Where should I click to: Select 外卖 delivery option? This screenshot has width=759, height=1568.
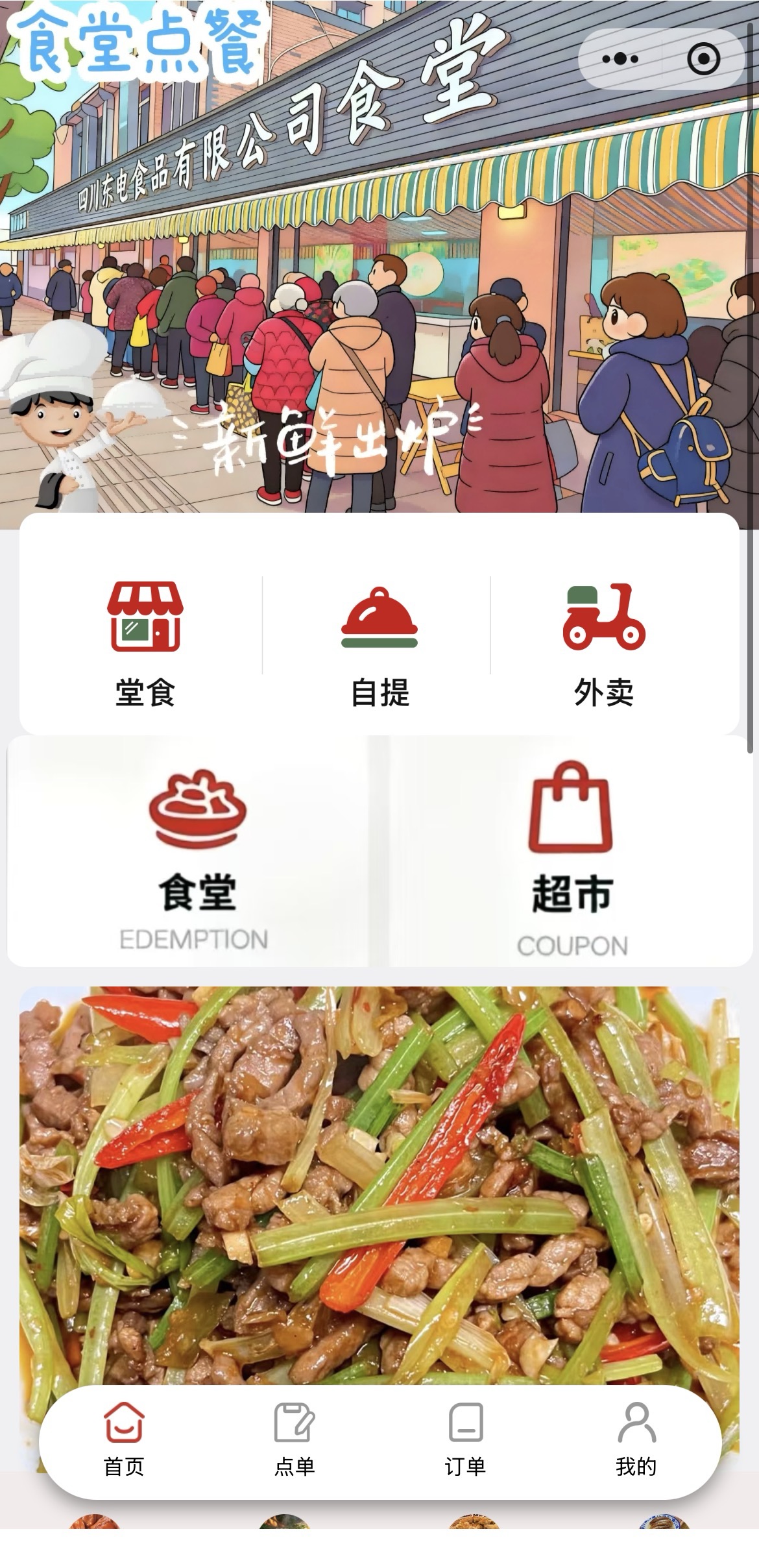[x=604, y=643]
